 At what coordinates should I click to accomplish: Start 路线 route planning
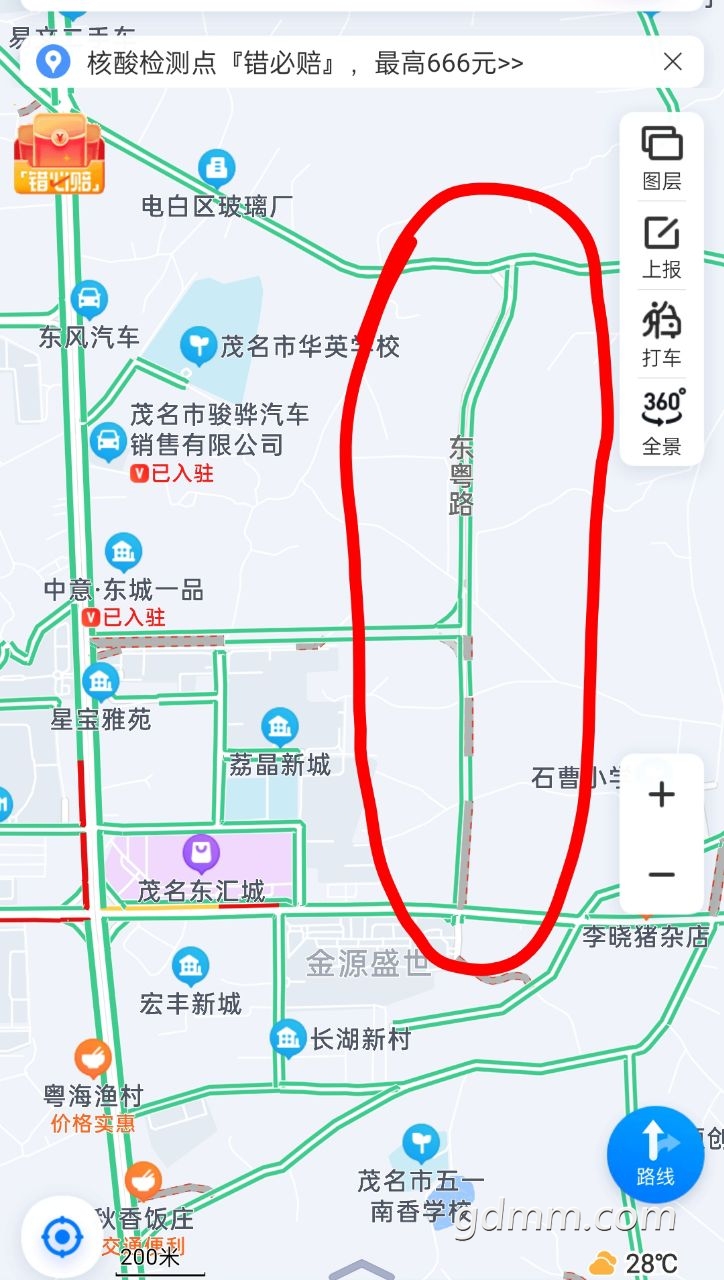(x=655, y=1155)
